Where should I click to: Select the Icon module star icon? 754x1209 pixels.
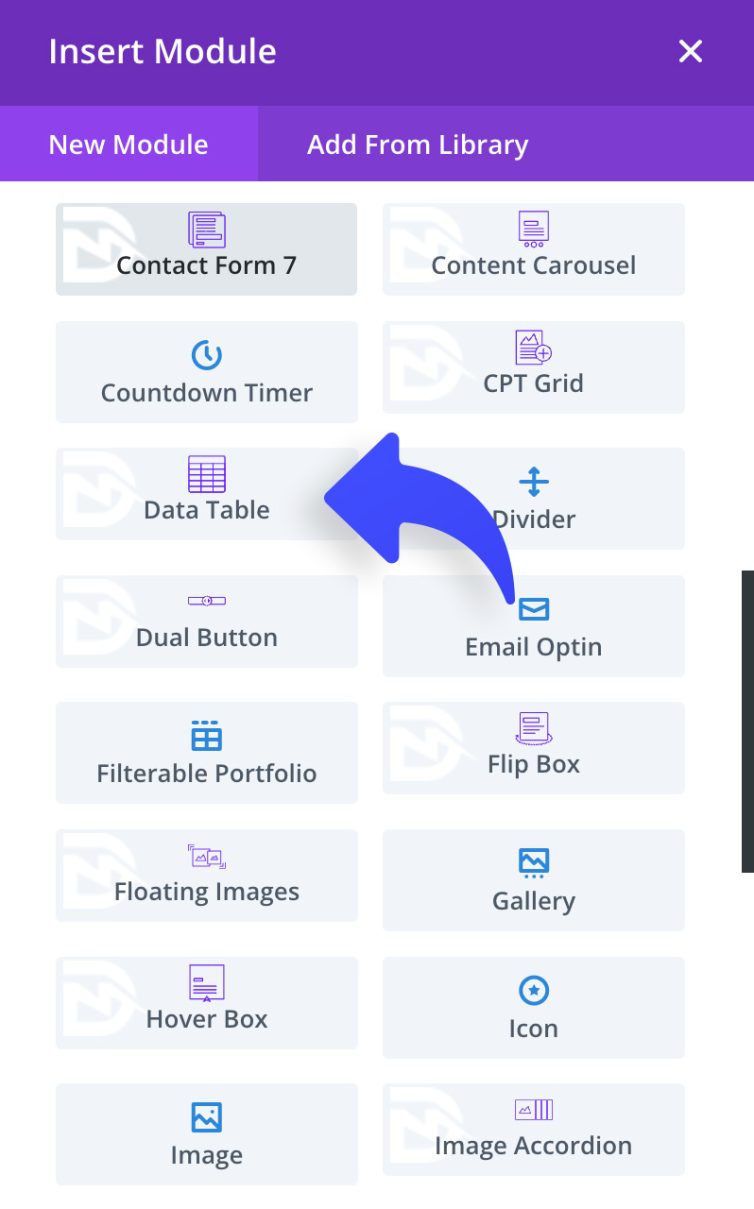[x=533, y=990]
